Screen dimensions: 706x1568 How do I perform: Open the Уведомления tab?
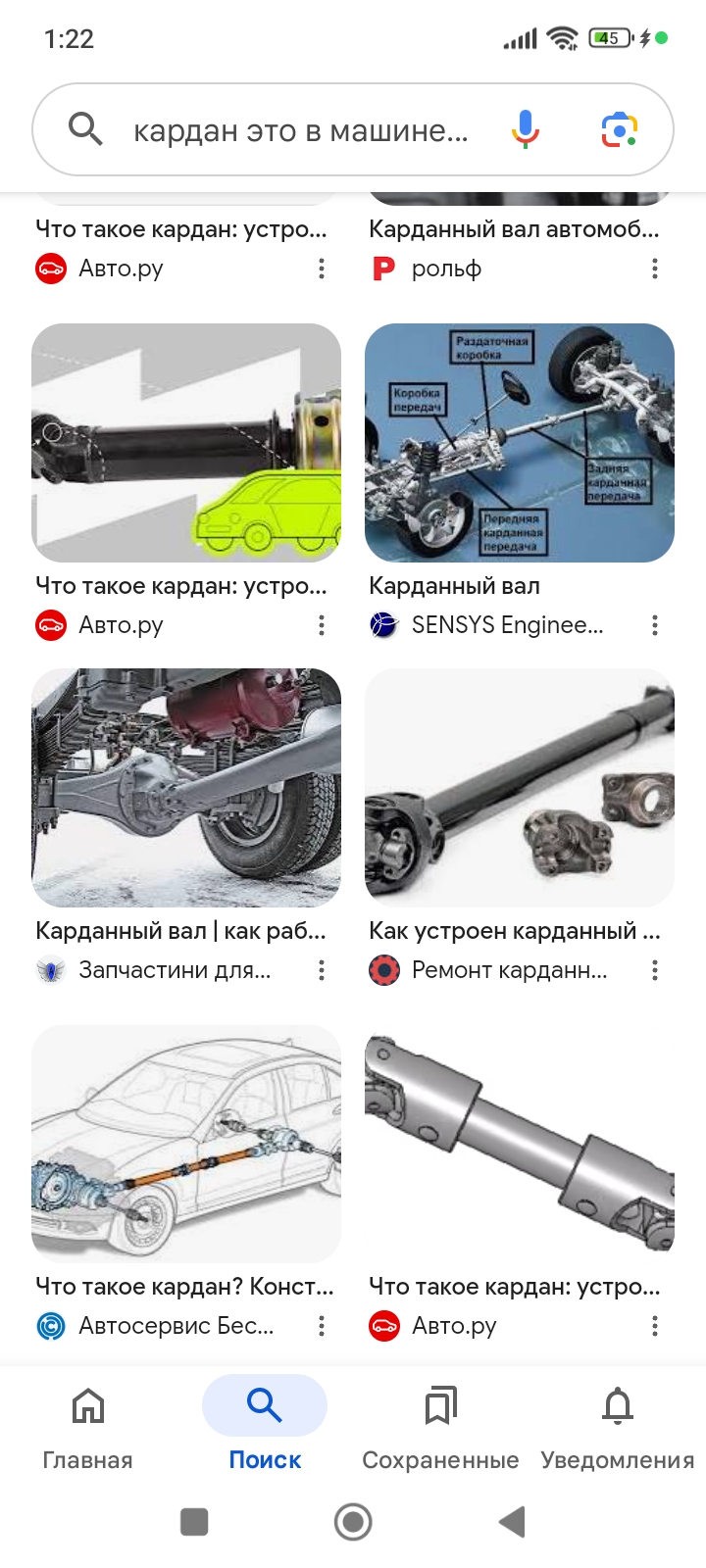(x=618, y=1428)
